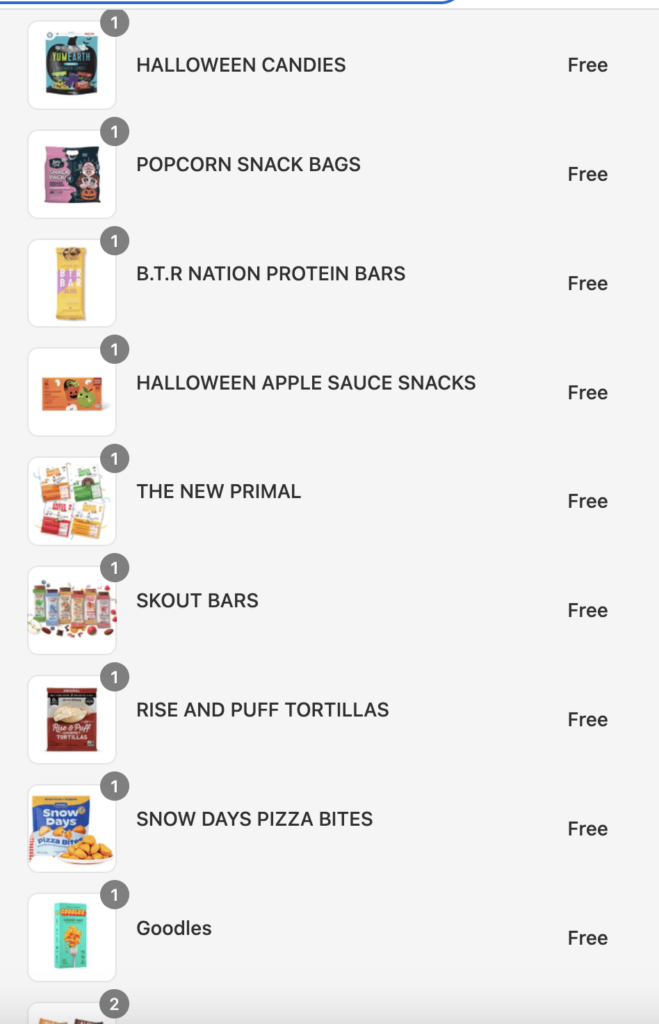Select the B.T.R Nation Protein Bars thumbnail
This screenshot has width=659, height=1024.
(72, 284)
